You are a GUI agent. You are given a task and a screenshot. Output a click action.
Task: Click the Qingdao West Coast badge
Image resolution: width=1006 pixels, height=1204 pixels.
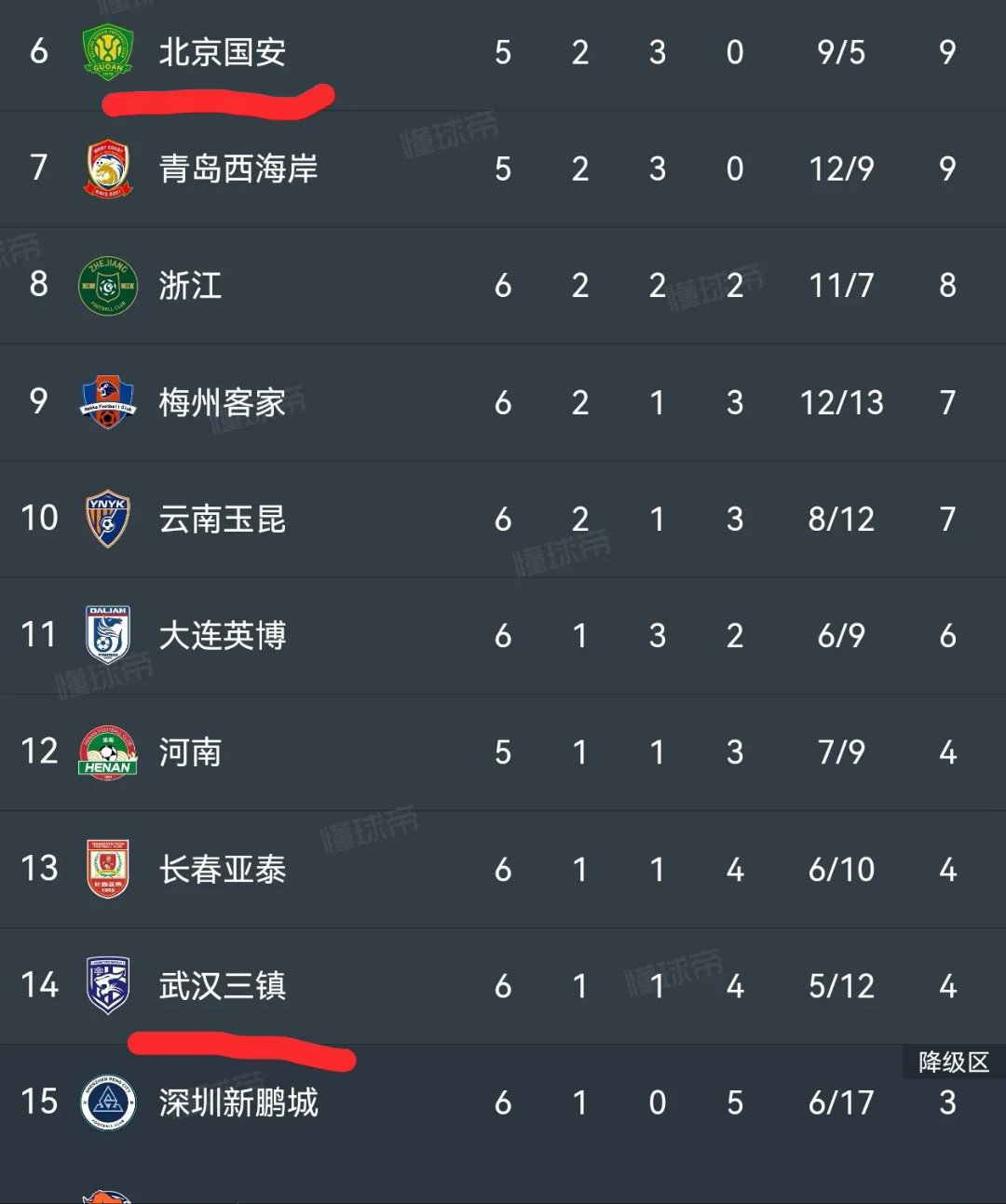point(105,169)
